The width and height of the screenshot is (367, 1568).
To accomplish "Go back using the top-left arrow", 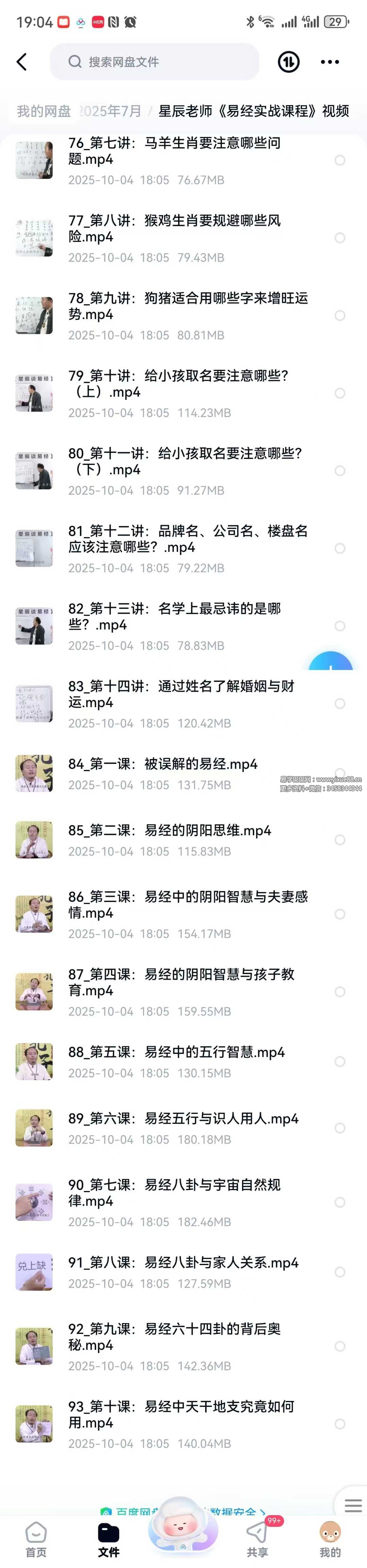I will click(22, 62).
